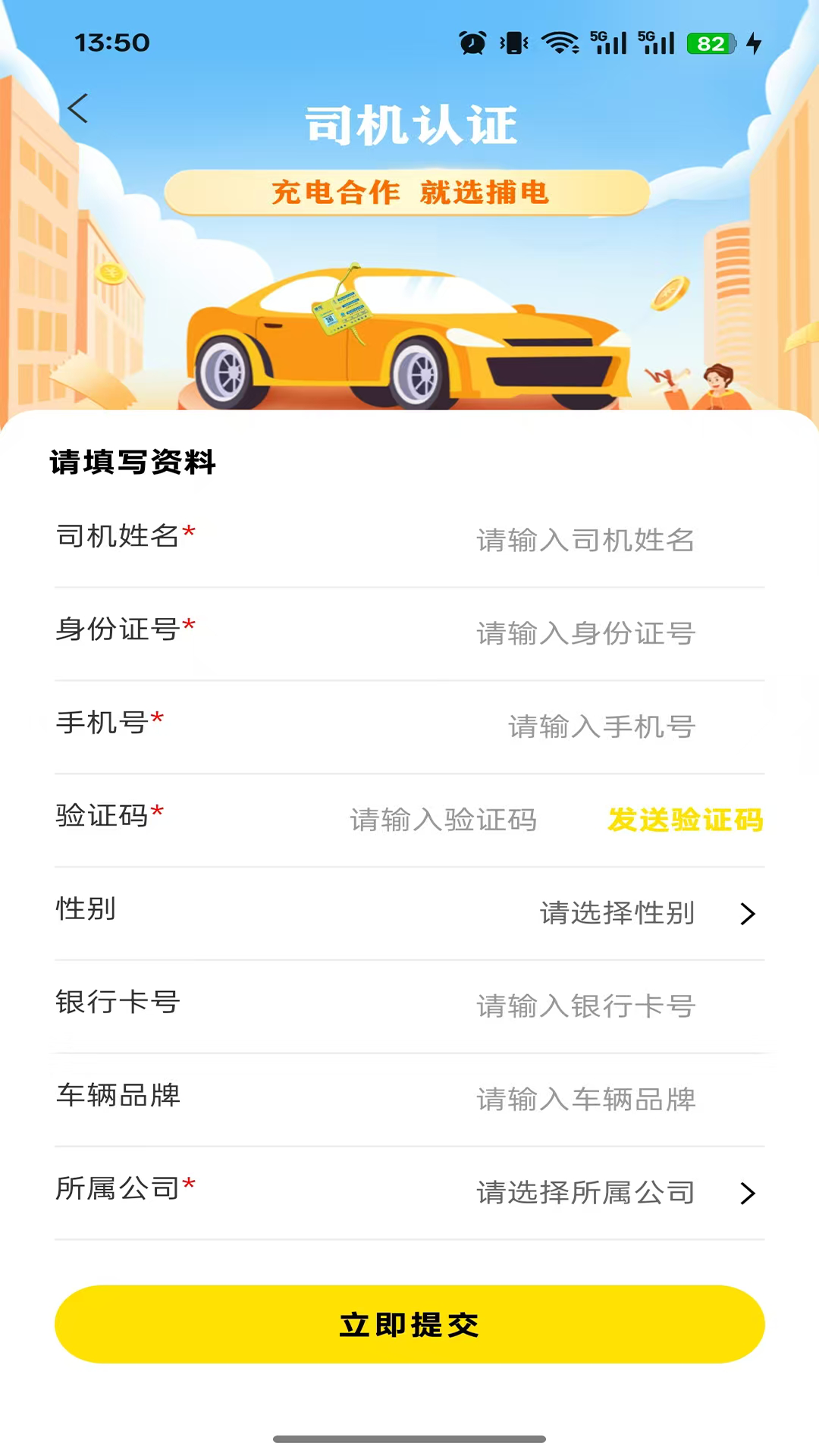Click 发送验证码 to send verification code
819x1456 pixels.
[684, 821]
